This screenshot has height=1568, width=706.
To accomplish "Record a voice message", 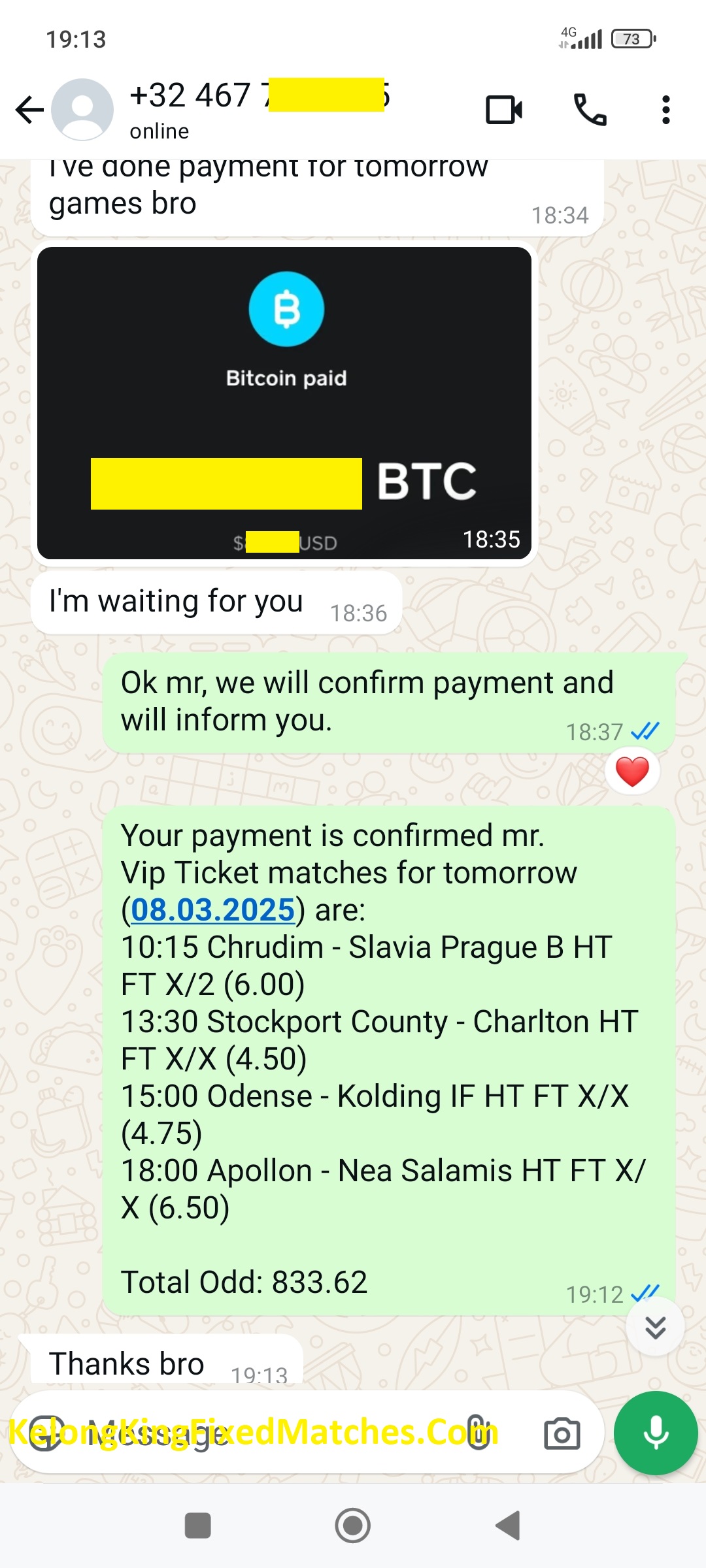I will [655, 1433].
